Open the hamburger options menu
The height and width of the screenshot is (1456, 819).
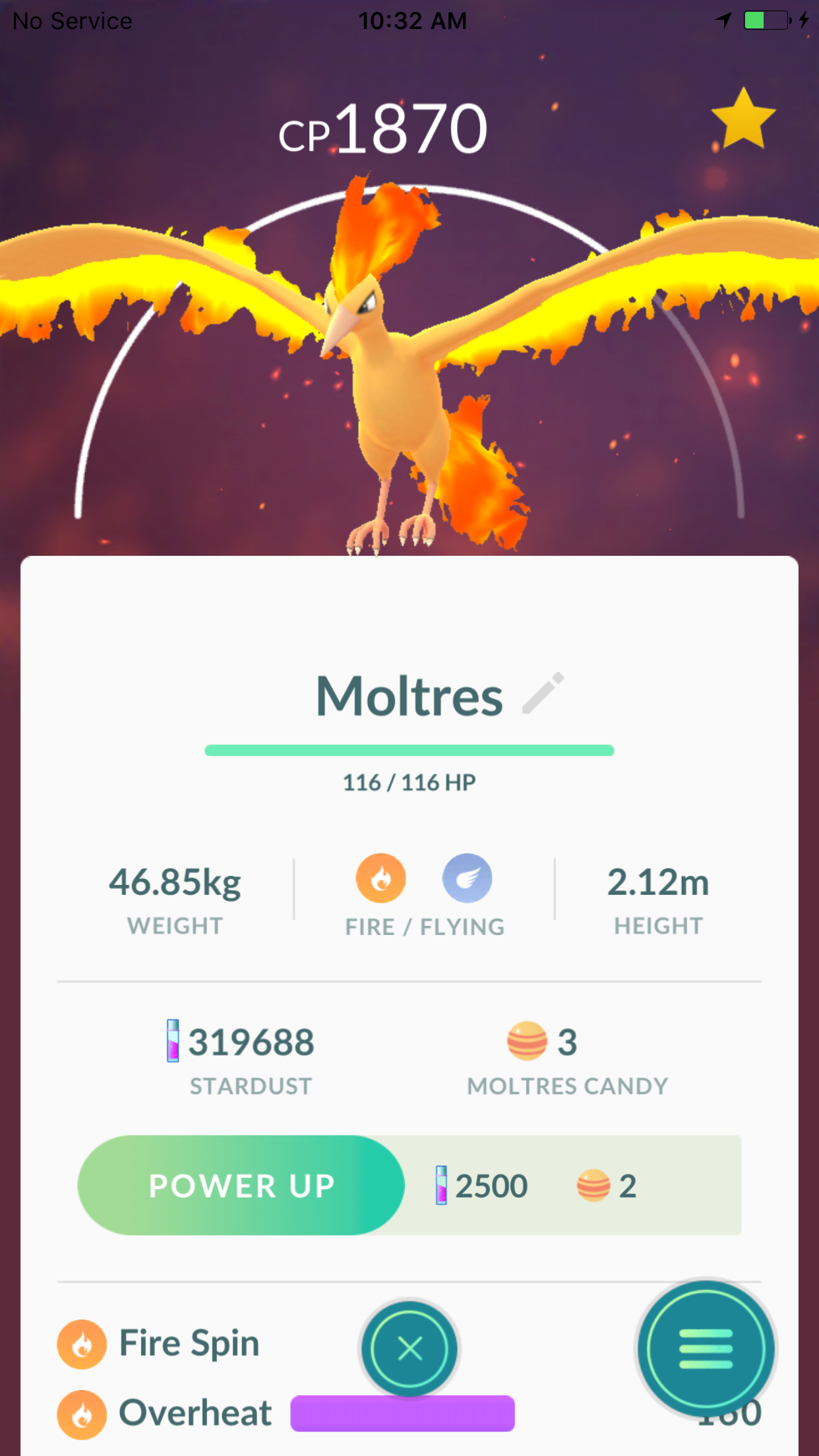tap(706, 1348)
